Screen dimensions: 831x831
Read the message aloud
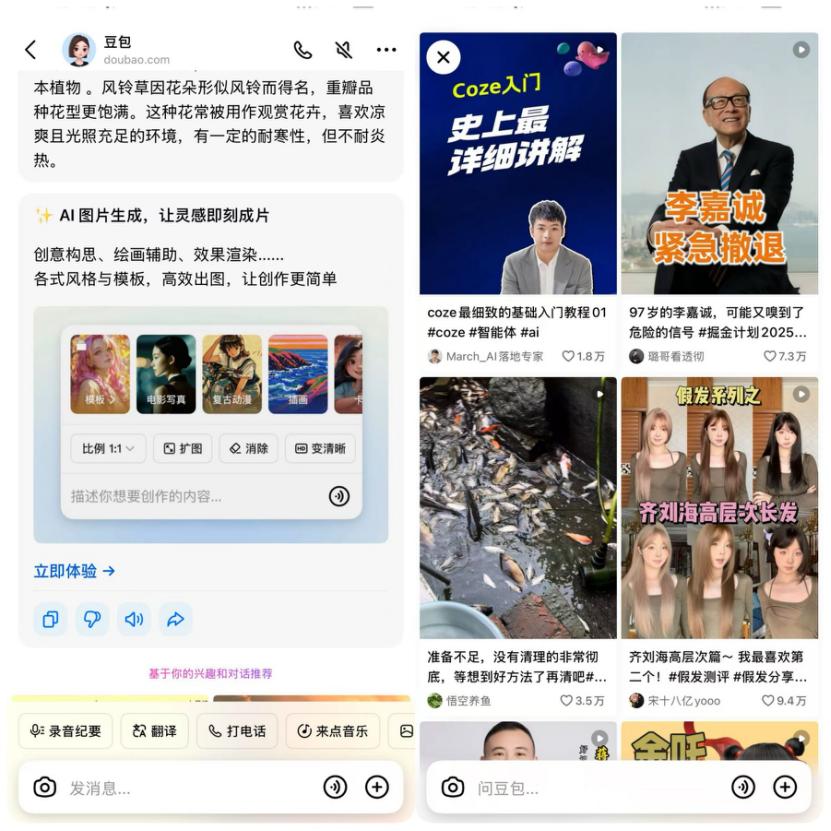tap(134, 620)
